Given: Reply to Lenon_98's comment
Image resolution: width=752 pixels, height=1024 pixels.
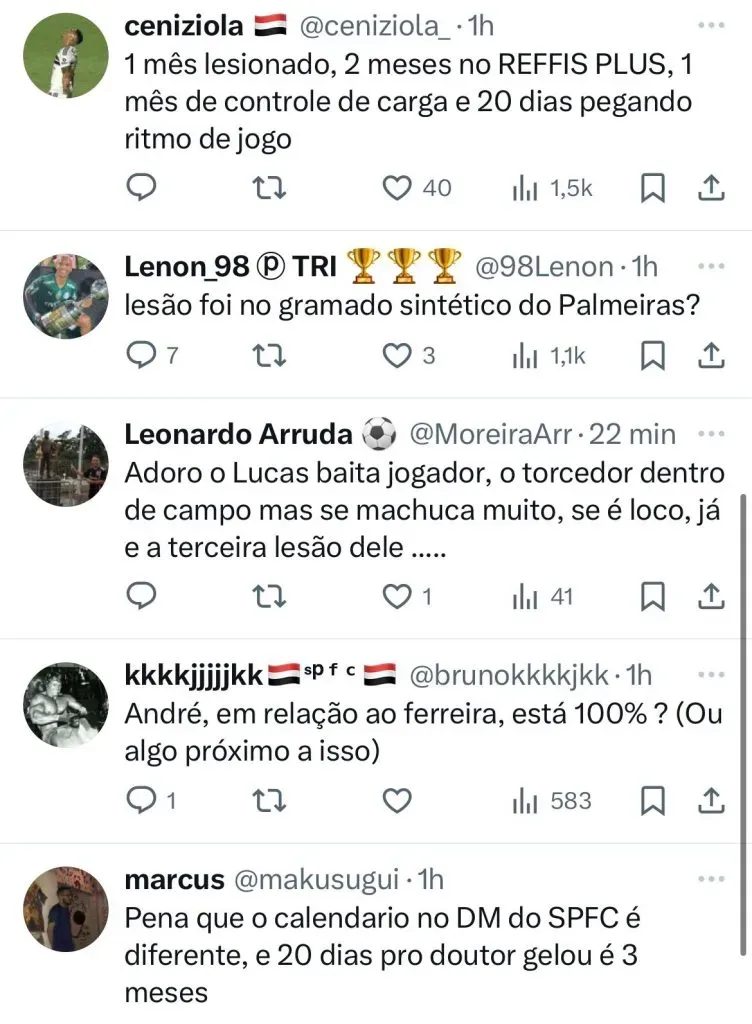Looking at the screenshot, I should coord(143,355).
